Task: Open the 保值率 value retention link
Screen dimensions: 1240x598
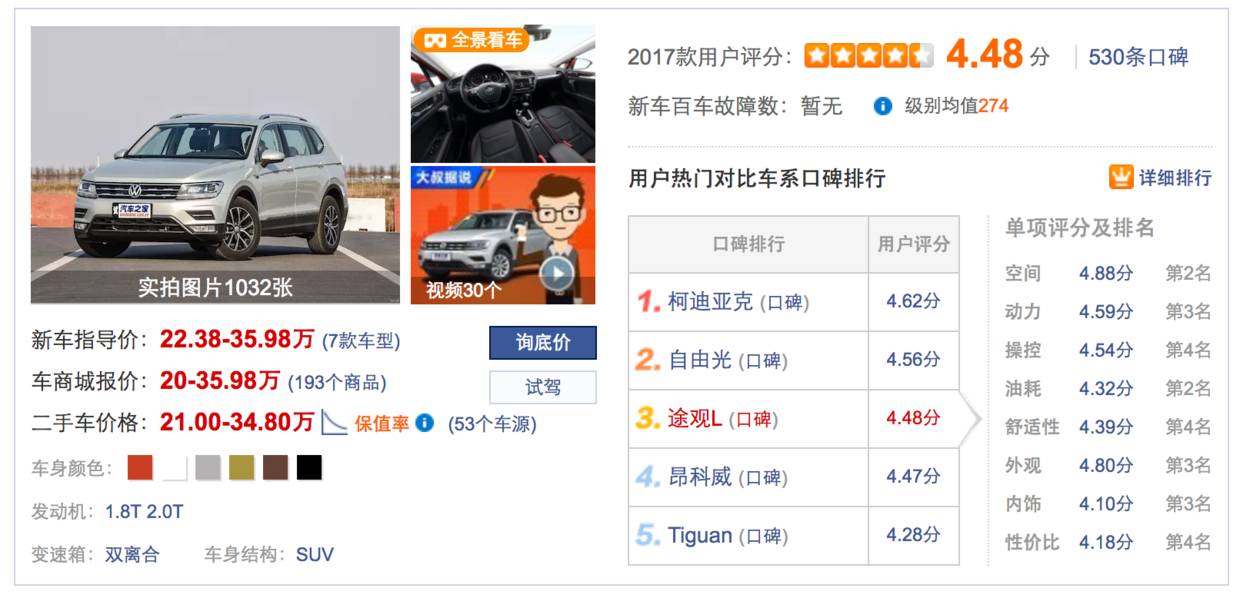Action: [x=381, y=424]
